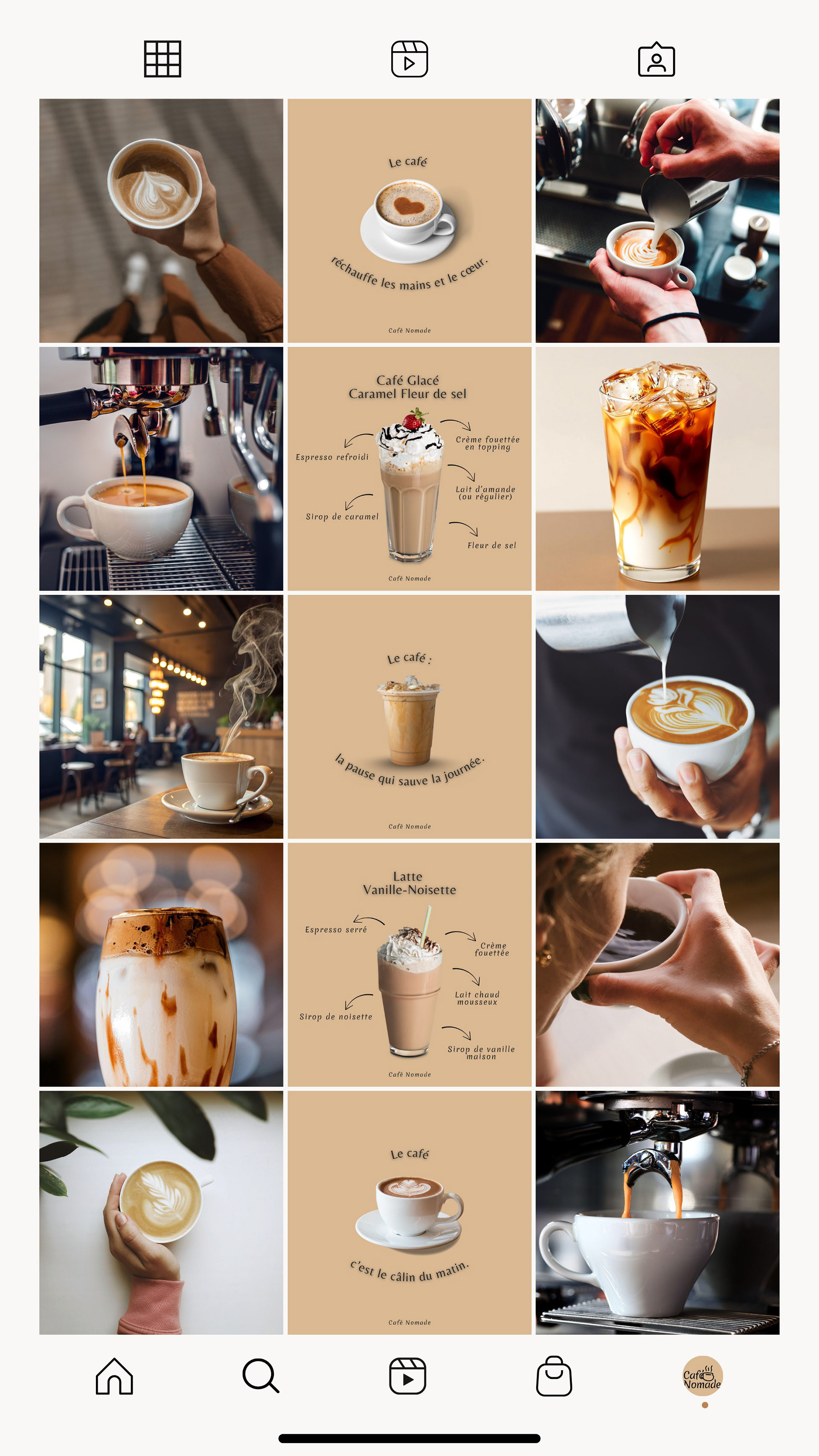Open the tagged photos tab
The image size is (819, 1456).
pyautogui.click(x=656, y=59)
